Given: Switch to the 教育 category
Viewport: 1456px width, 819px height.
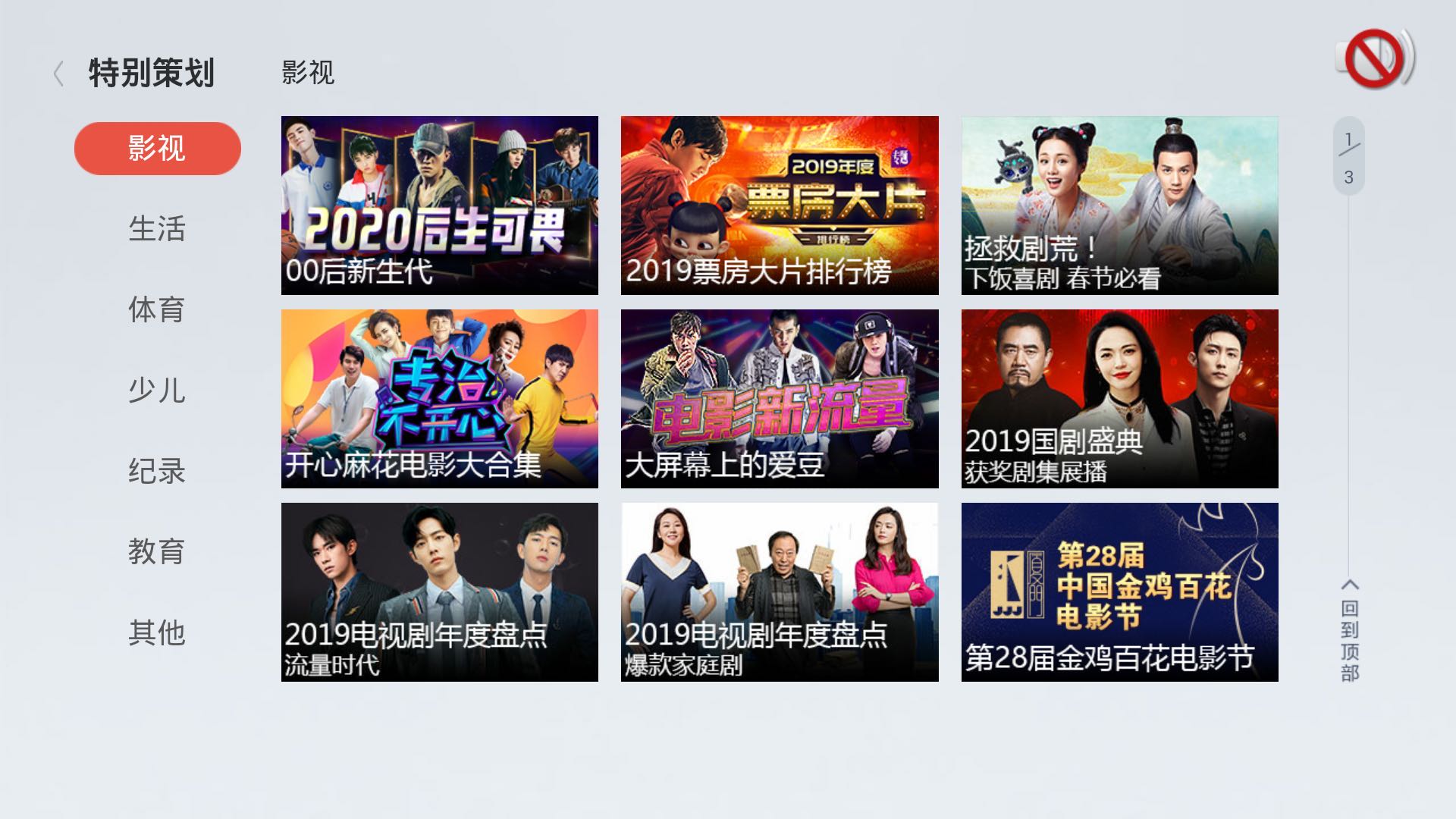Looking at the screenshot, I should 157,551.
